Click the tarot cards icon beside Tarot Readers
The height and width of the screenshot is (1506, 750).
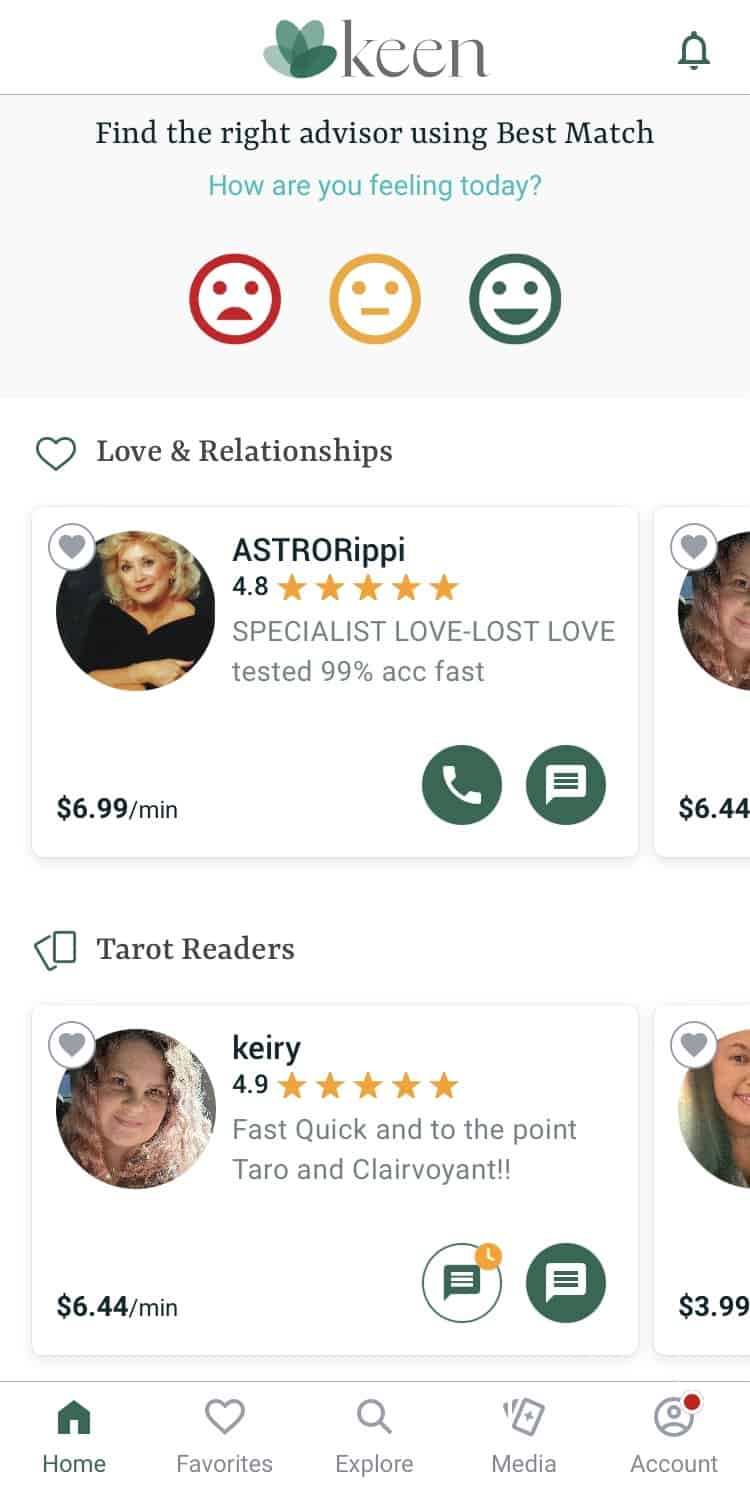[55, 948]
